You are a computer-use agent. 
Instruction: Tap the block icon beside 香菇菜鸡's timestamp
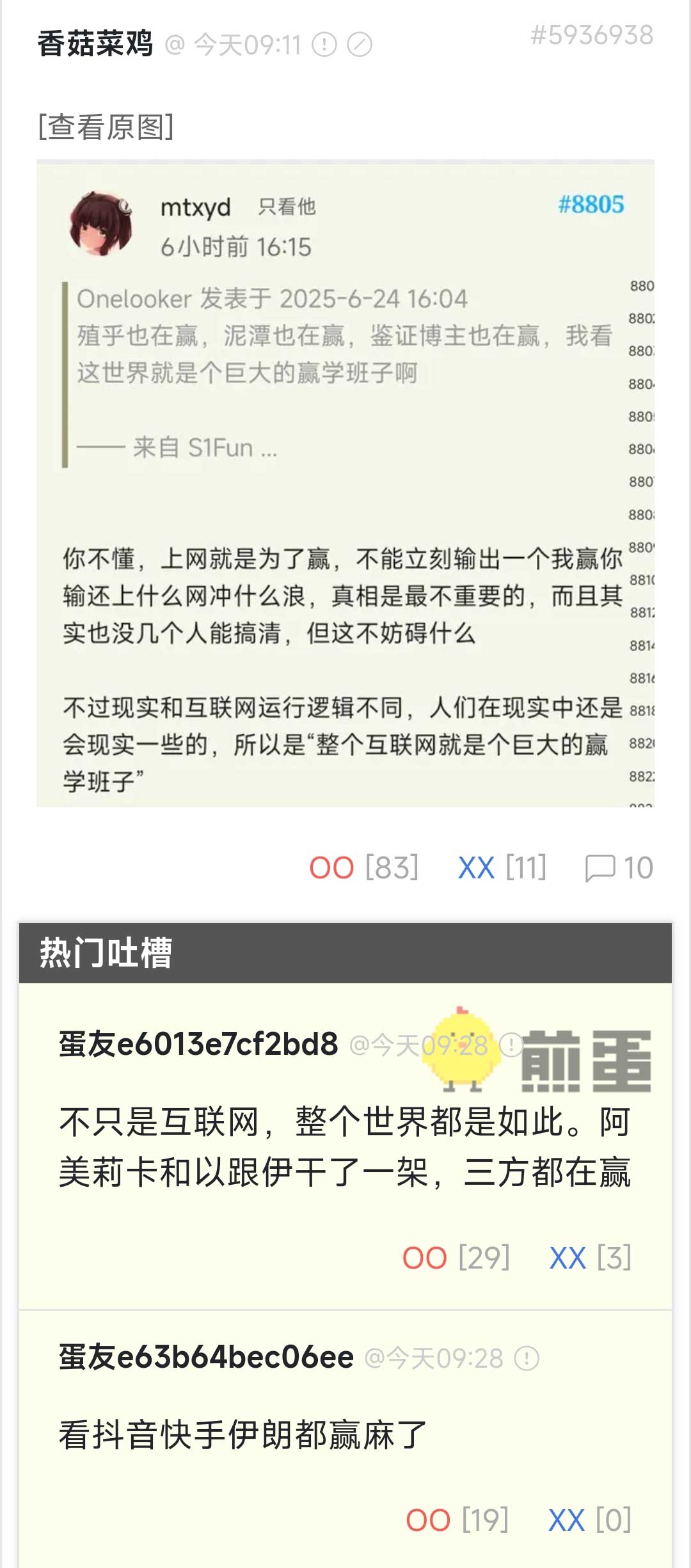pos(360,45)
